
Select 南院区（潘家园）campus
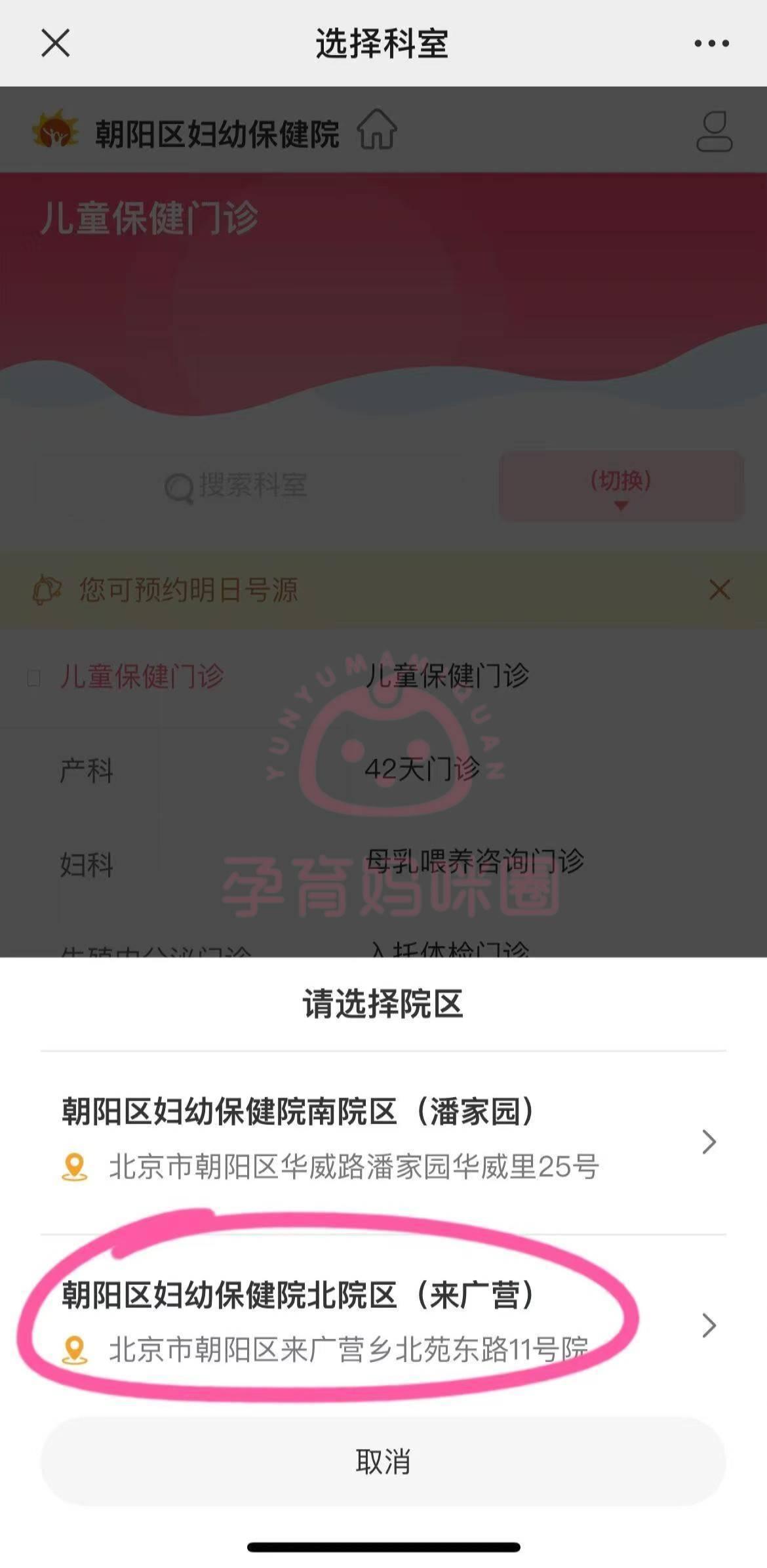pos(383,1142)
